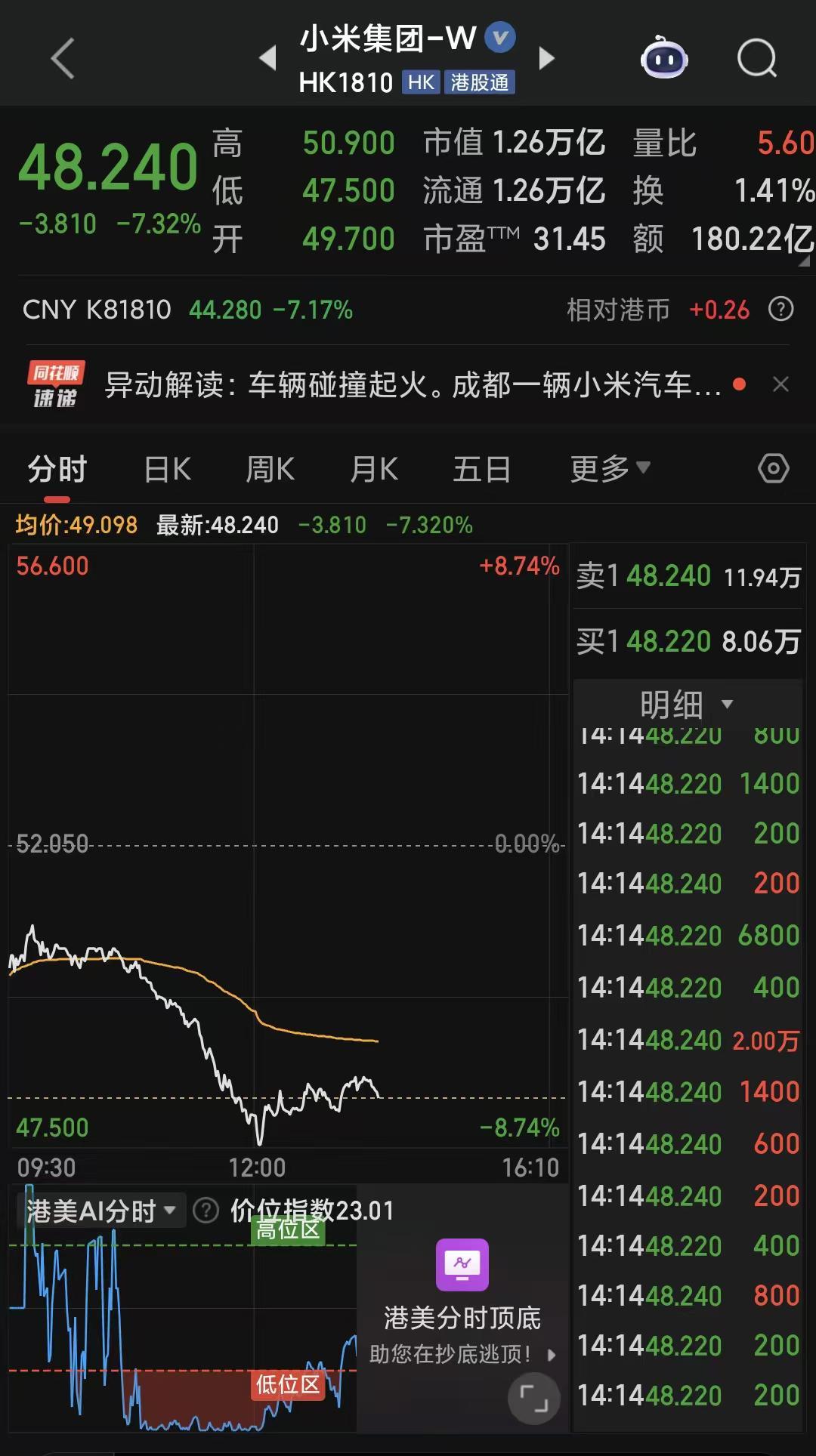
Task: Select the 分时 chart tab
Action: point(57,469)
